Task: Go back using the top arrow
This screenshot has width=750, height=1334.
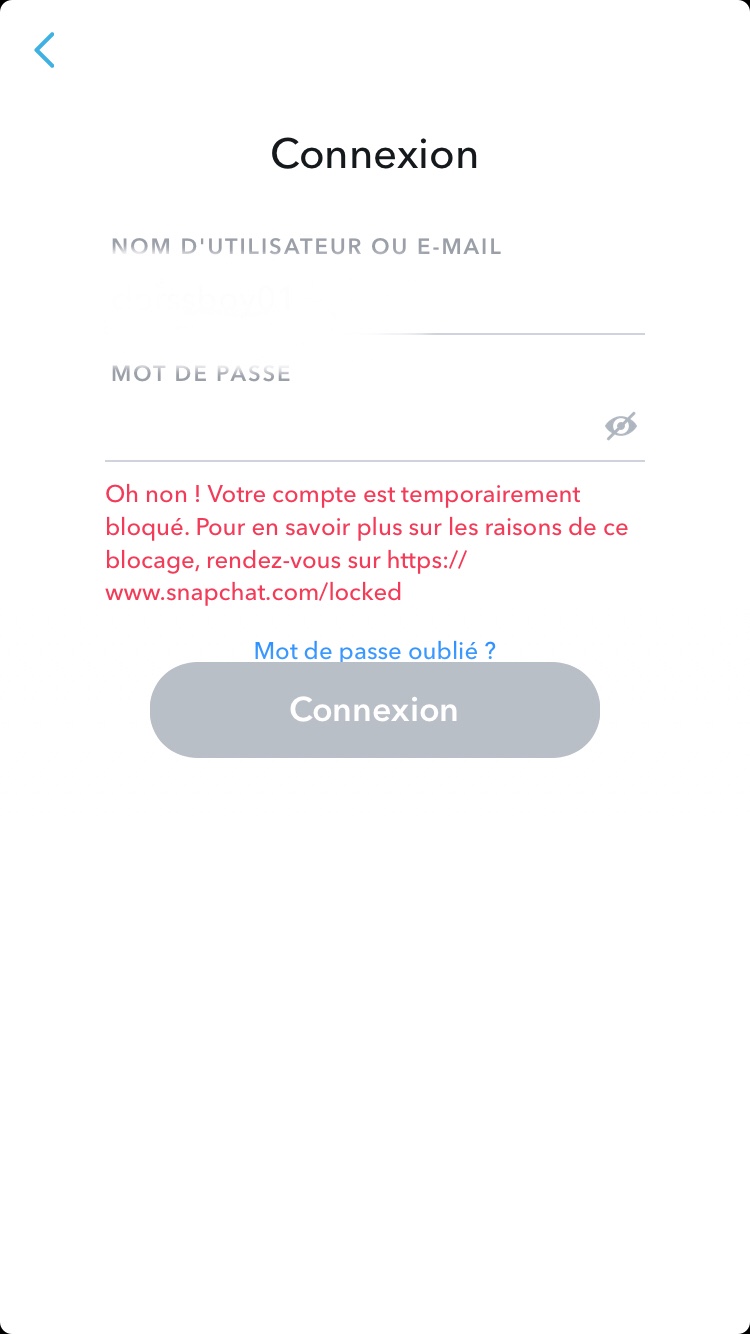Action: pyautogui.click(x=45, y=50)
